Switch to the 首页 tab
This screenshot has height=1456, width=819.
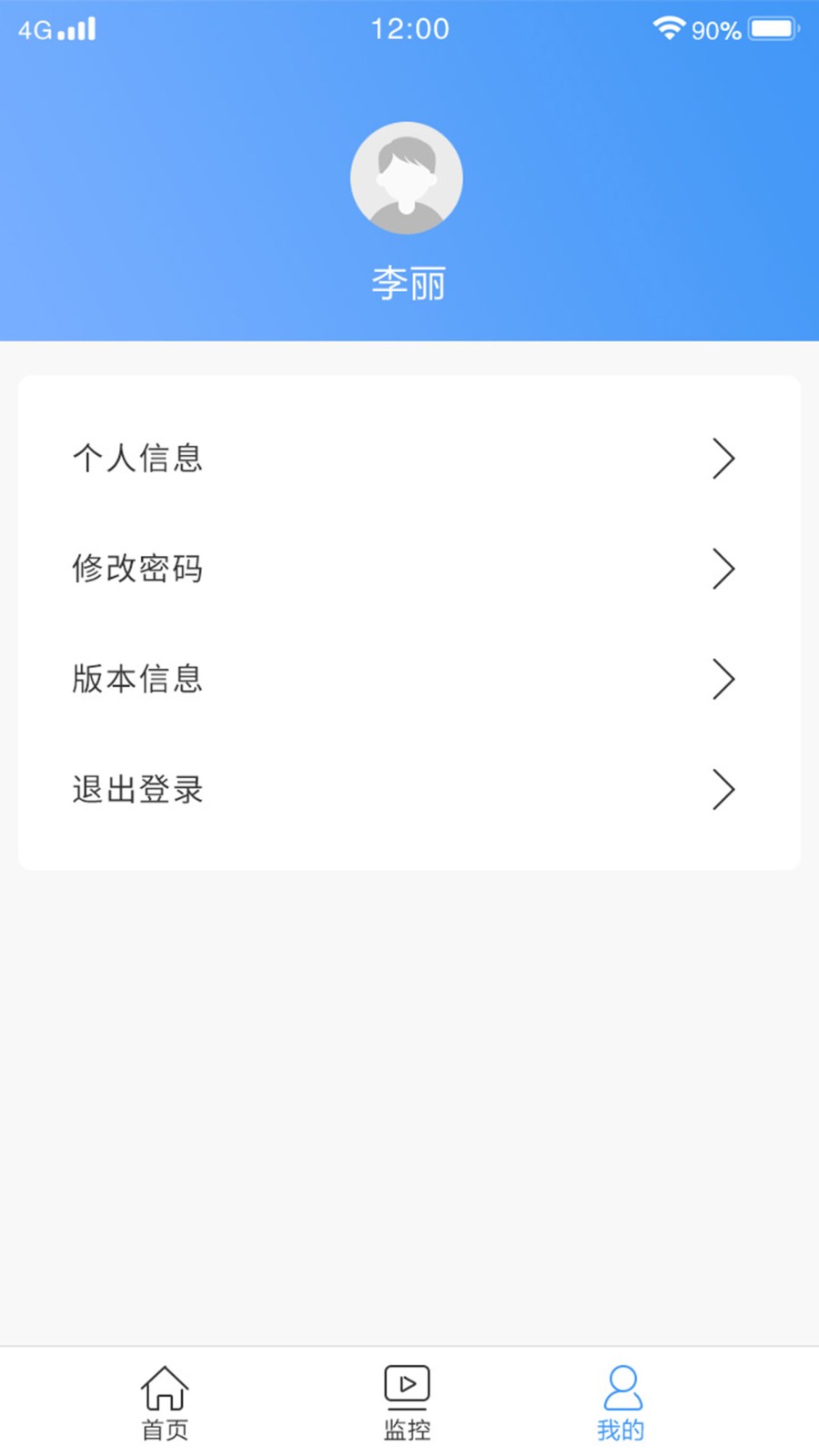click(165, 1403)
